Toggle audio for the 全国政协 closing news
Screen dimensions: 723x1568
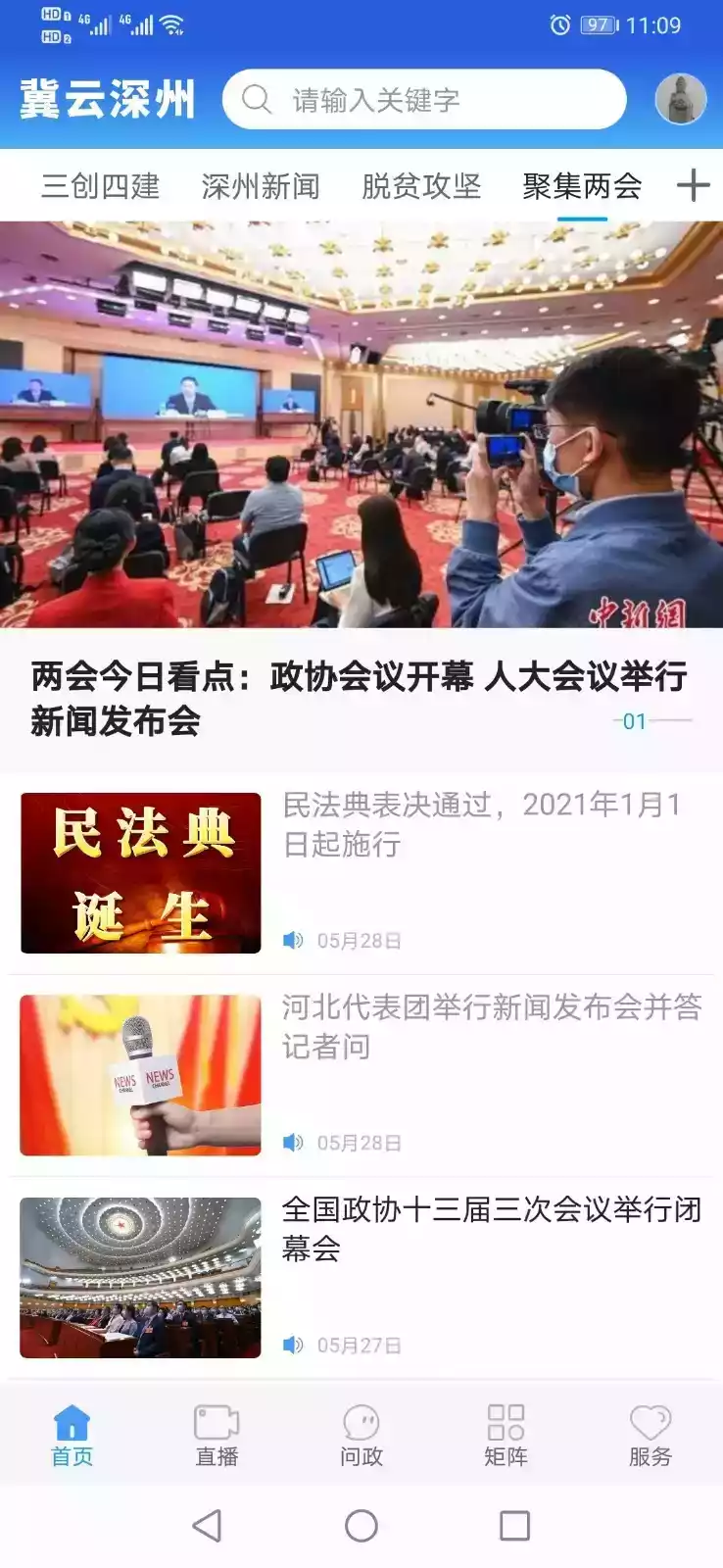coord(291,1343)
